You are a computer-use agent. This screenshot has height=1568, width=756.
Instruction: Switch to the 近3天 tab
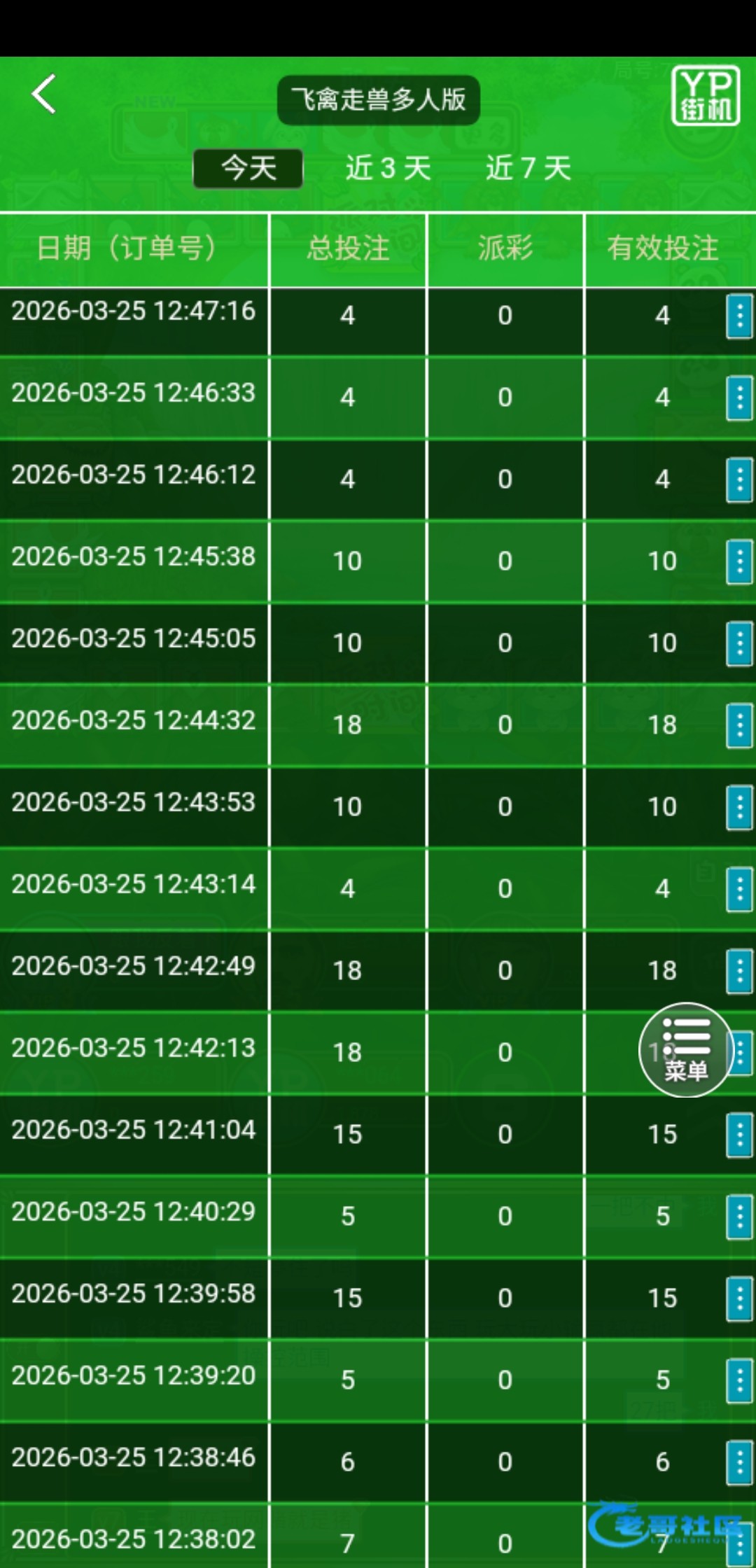(x=388, y=169)
